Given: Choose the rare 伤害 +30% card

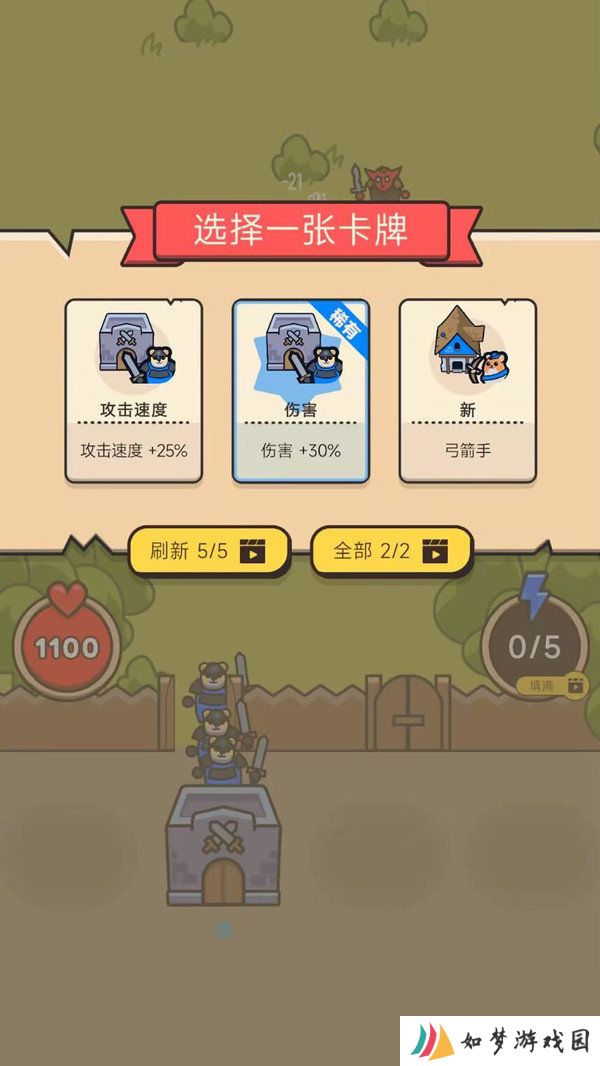Looking at the screenshot, I should [x=301, y=391].
